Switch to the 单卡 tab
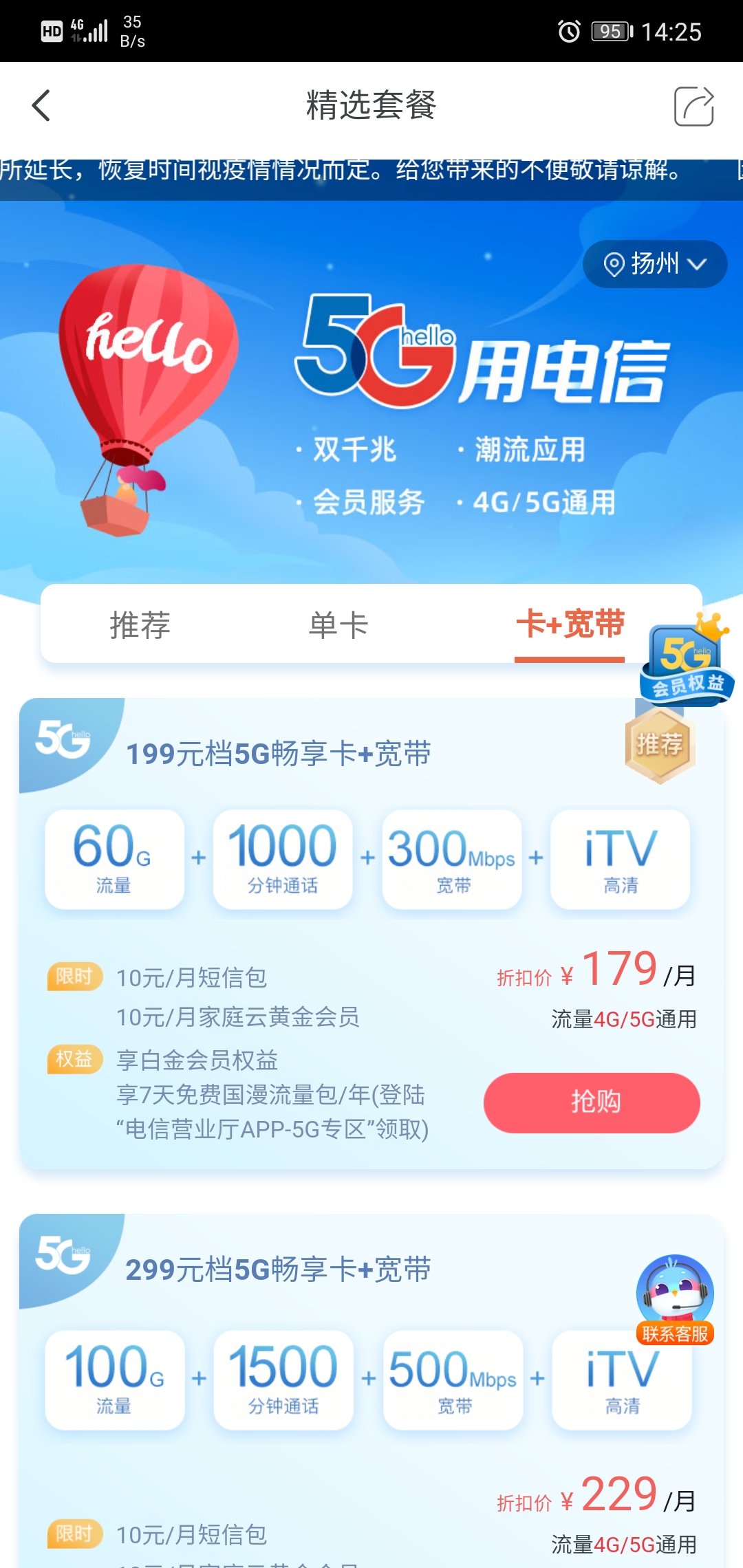Screen dimensions: 743x1568 click(338, 625)
